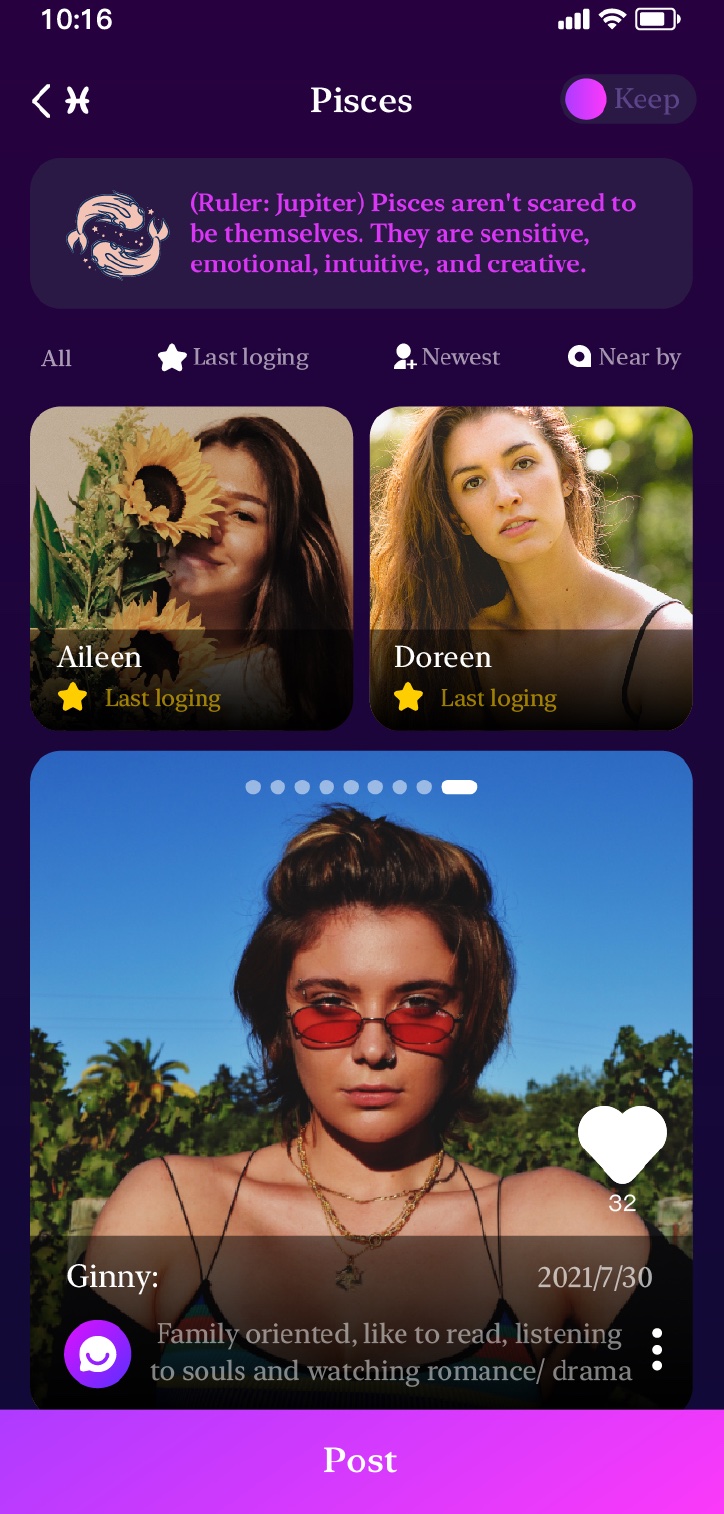
Task: Open Aileen's profile card
Action: 191,567
